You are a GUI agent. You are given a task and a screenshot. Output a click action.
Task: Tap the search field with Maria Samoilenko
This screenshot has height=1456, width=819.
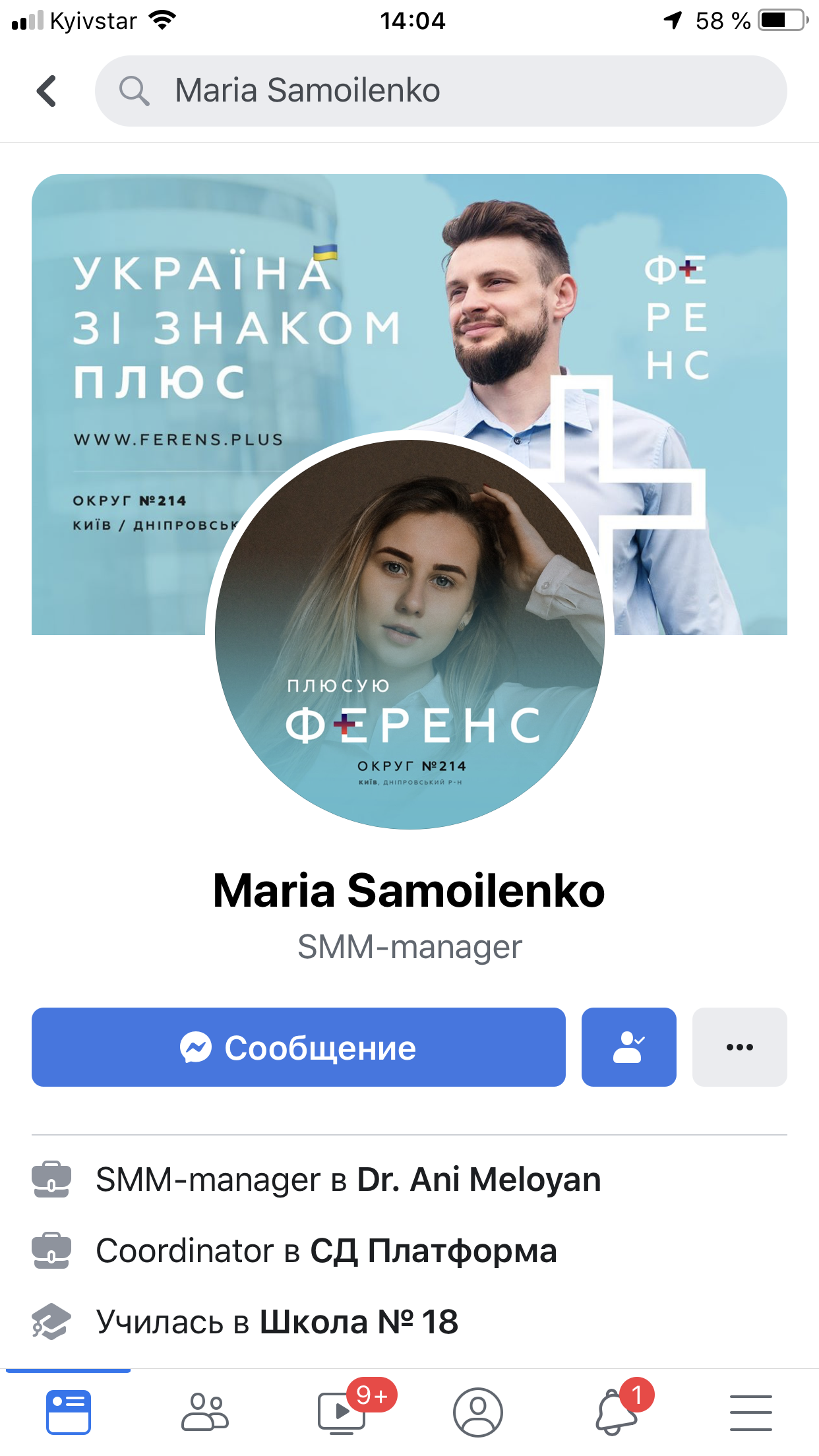440,91
